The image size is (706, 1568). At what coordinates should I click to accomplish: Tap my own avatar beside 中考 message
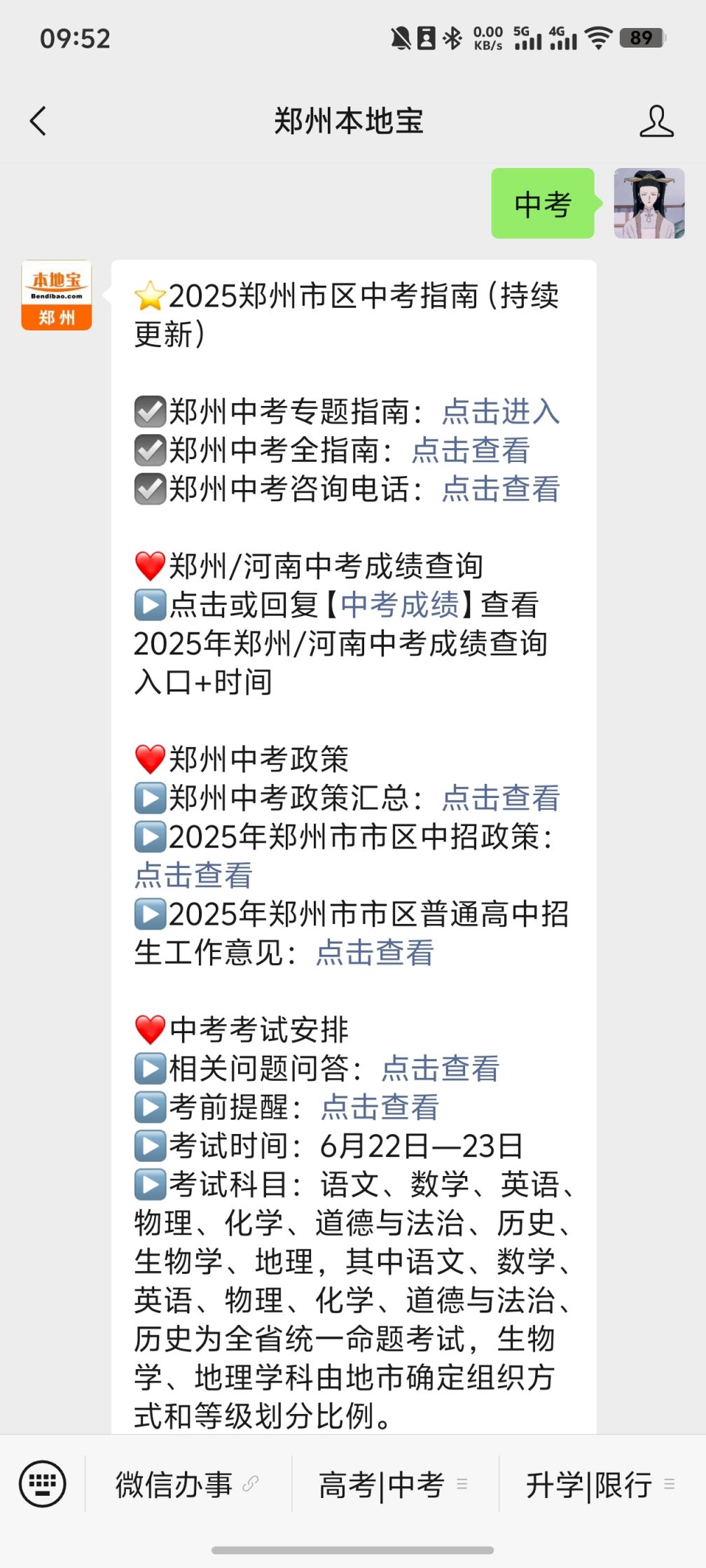[649, 204]
